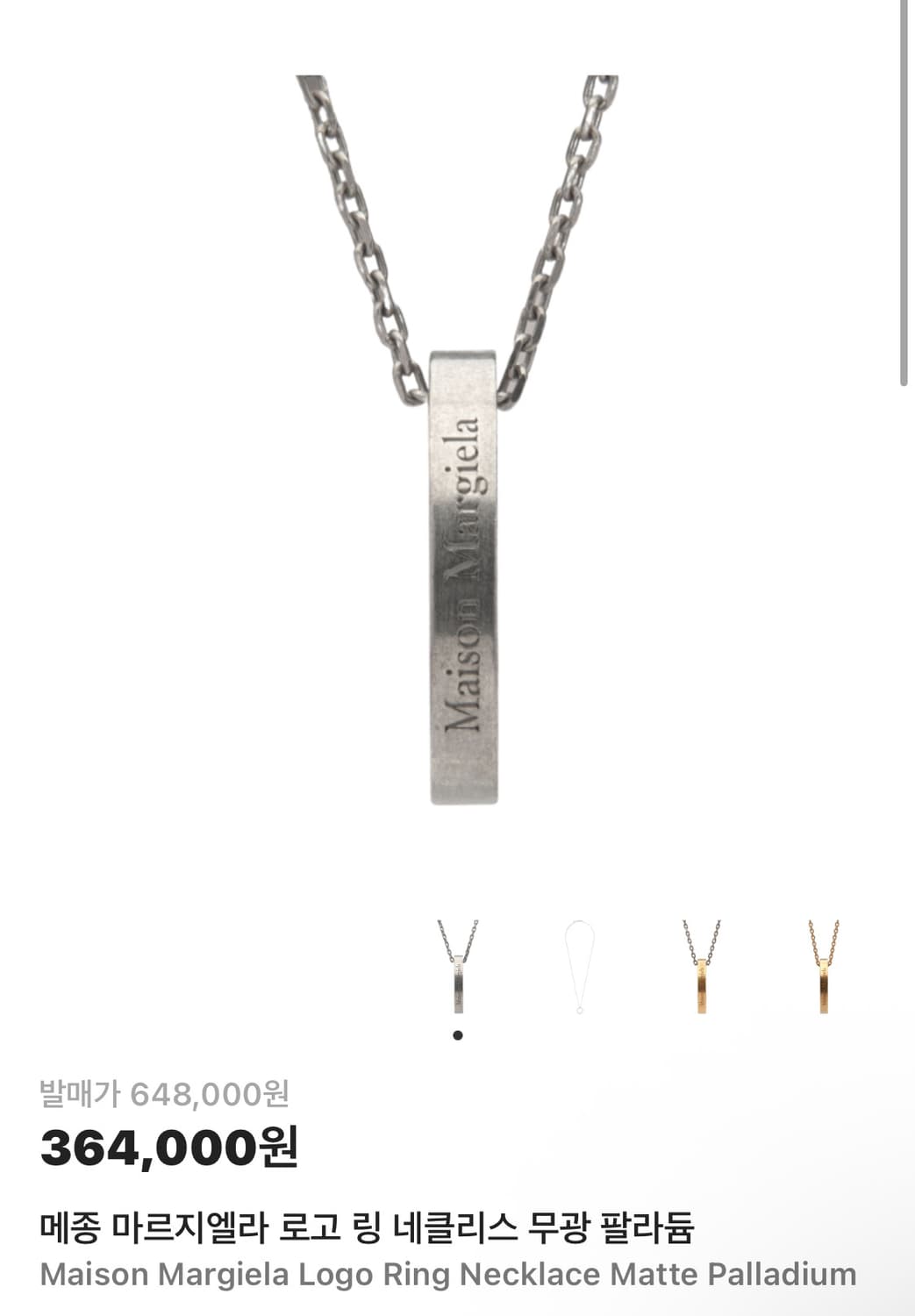Select the currently active variant indicator dot
The width and height of the screenshot is (915, 1316).
pos(456,1037)
